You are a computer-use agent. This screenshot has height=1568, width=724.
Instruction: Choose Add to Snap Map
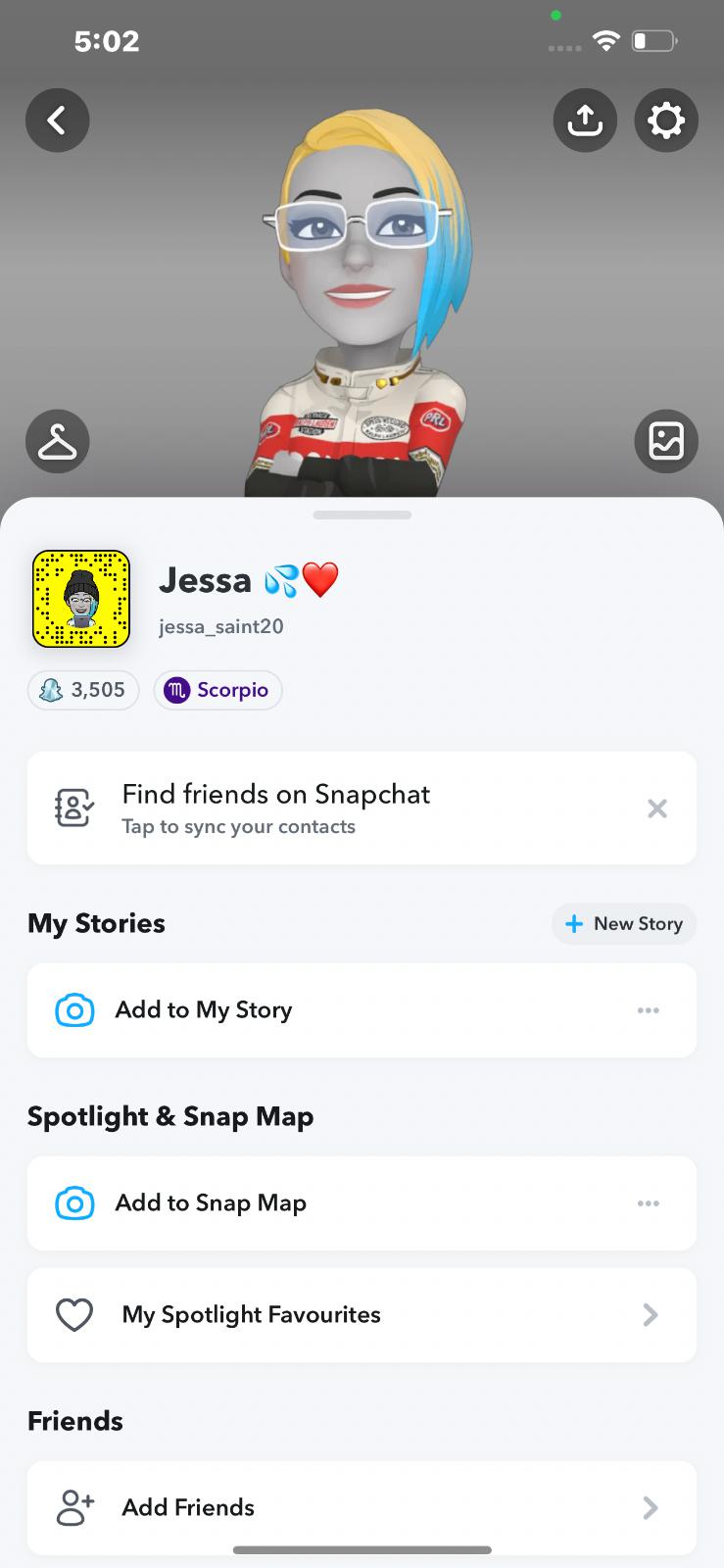[211, 1203]
